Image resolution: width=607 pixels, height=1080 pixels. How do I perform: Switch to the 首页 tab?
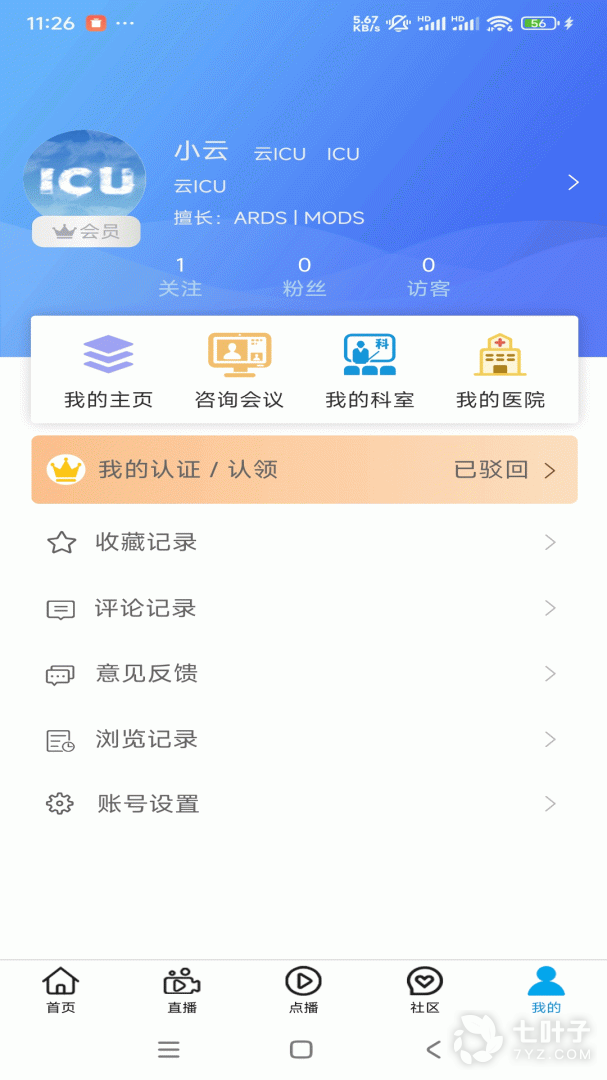click(x=61, y=990)
